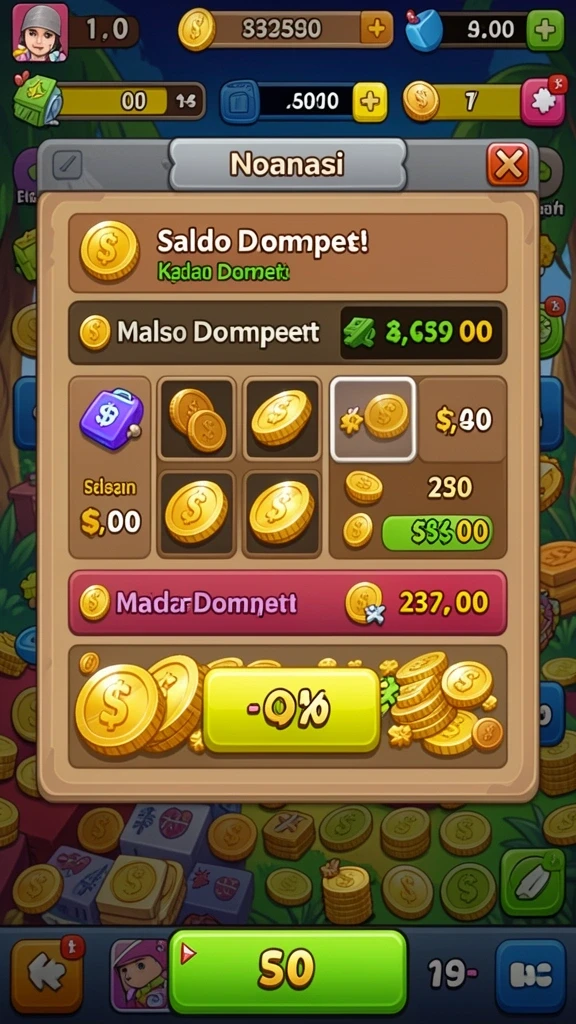Tap the big green 50 button

pyautogui.click(x=287, y=970)
